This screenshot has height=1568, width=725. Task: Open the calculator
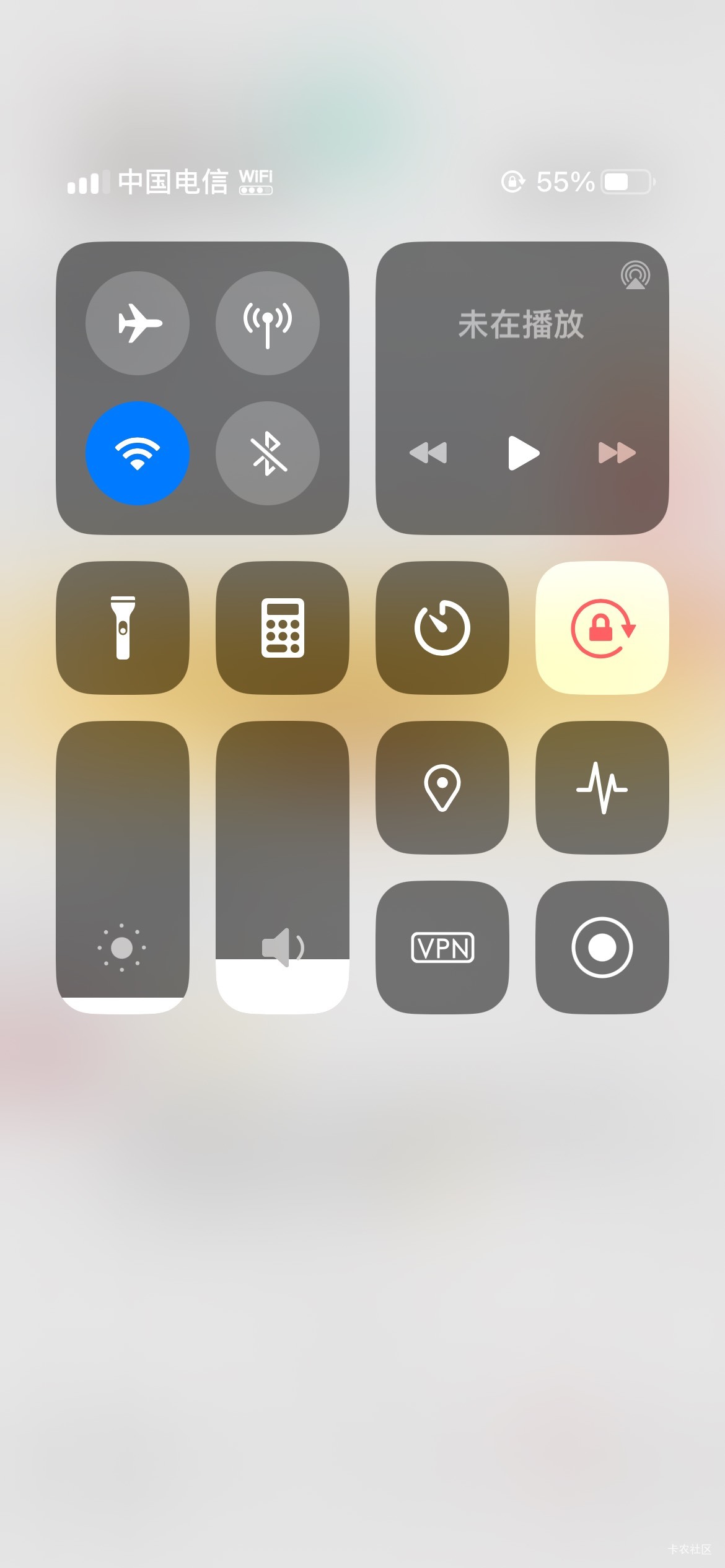pos(283,628)
